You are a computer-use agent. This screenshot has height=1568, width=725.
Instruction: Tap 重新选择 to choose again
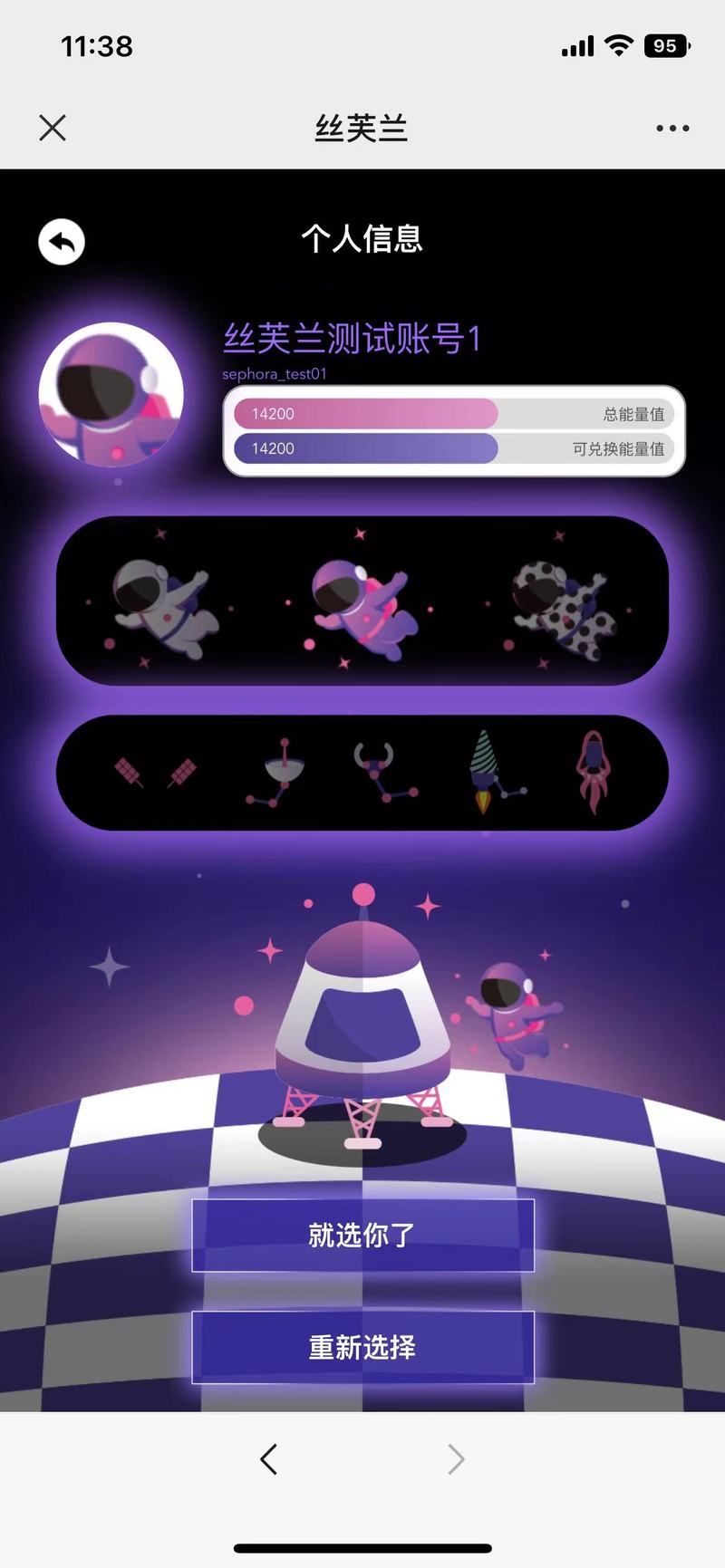point(362,1347)
